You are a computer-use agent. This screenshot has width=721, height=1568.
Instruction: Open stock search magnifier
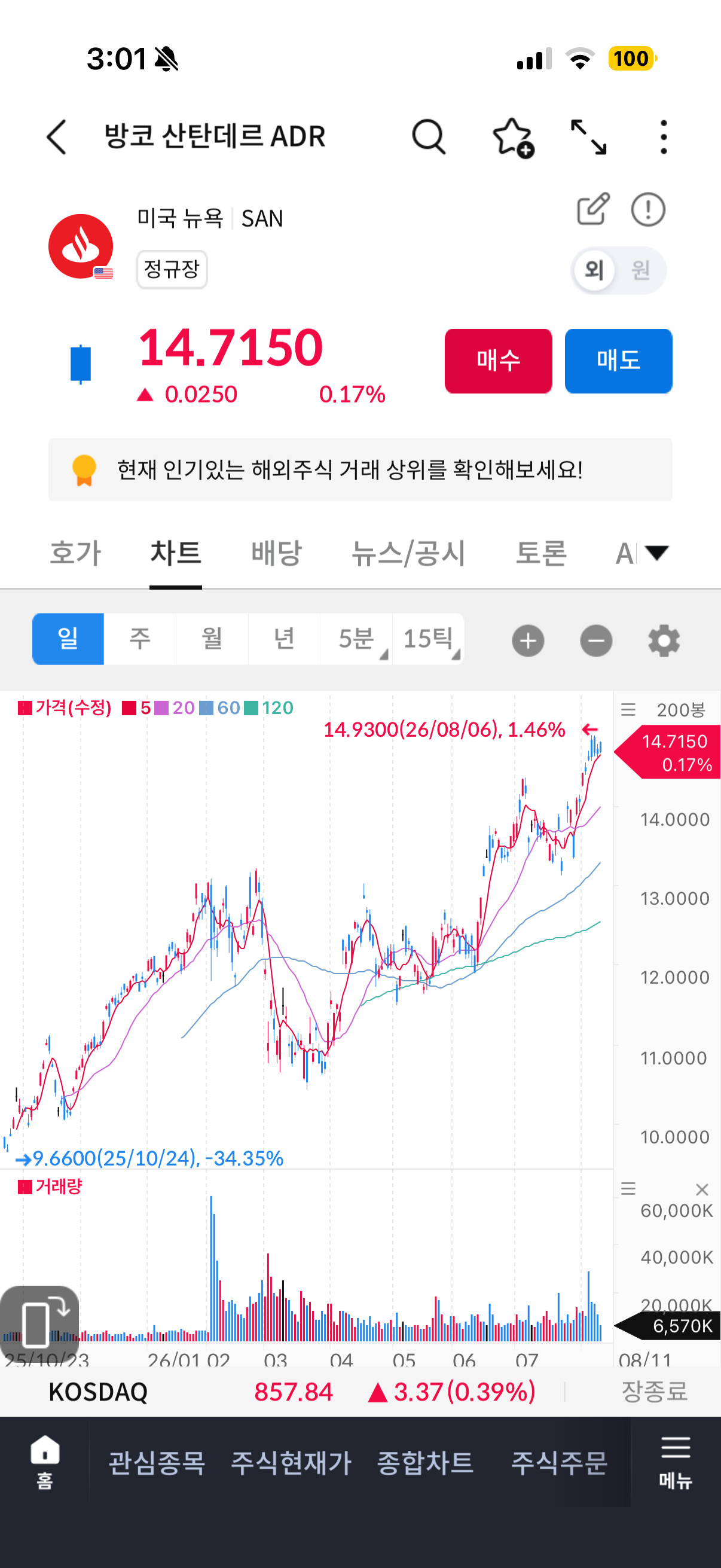(429, 136)
